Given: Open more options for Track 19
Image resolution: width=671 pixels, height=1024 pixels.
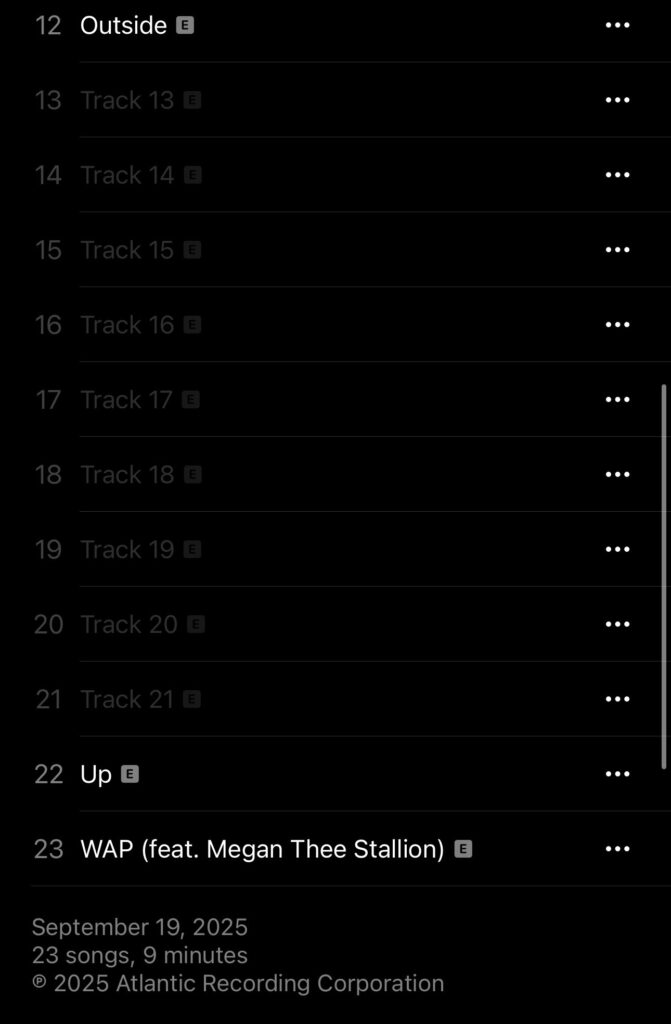Looking at the screenshot, I should (x=618, y=550).
